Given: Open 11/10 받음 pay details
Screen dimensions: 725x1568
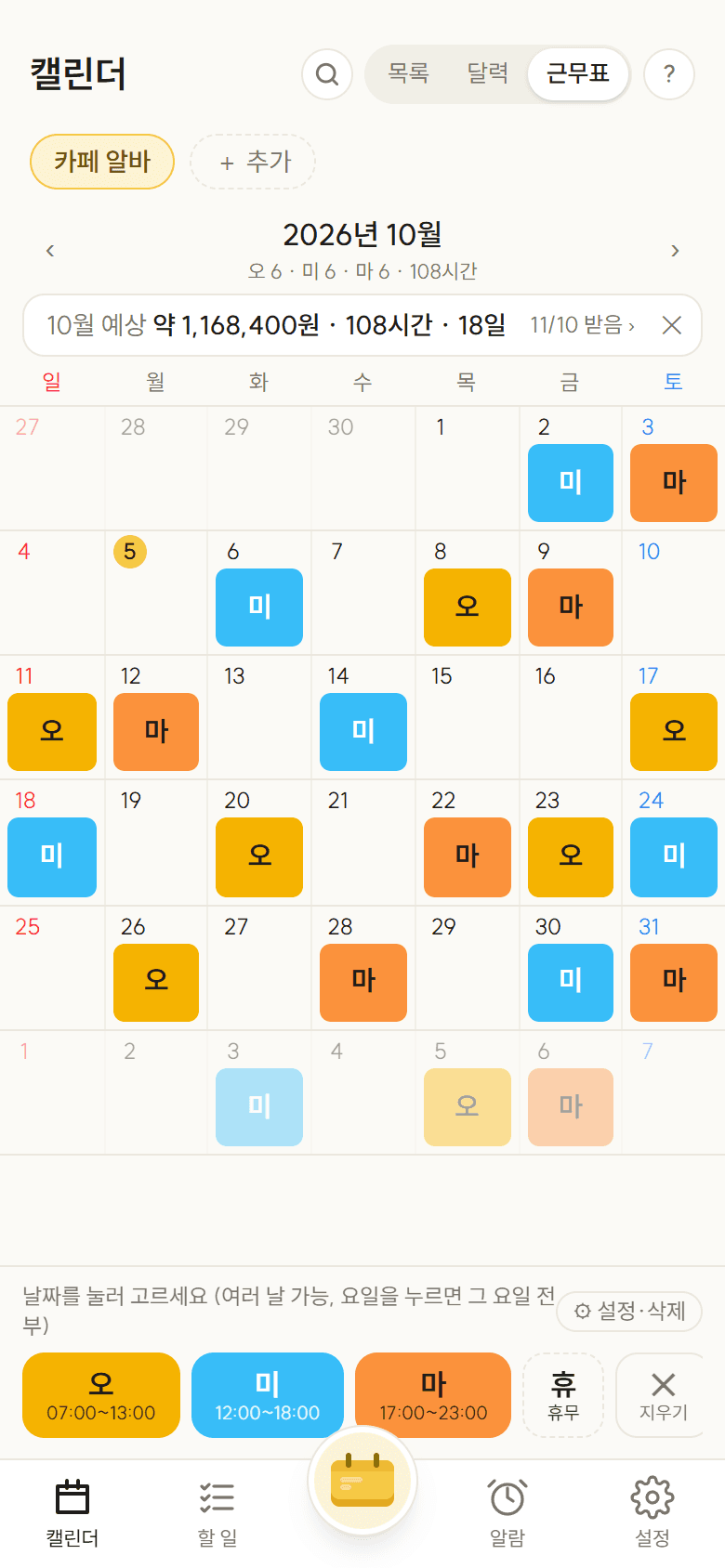Looking at the screenshot, I should [583, 325].
